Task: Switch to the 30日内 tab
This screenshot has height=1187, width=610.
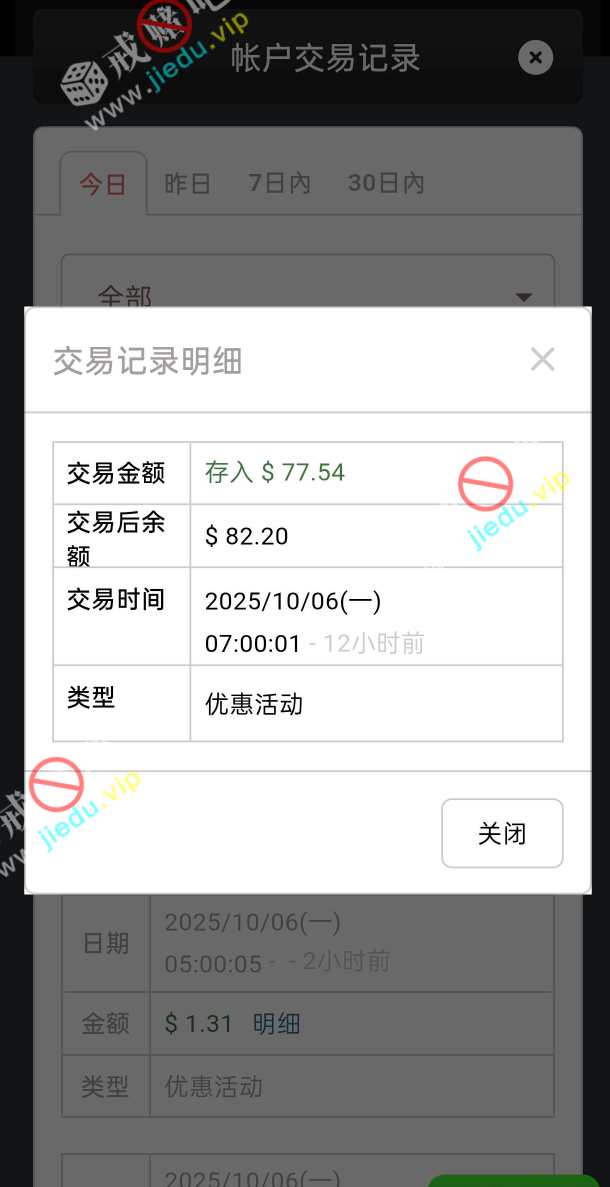Action: click(x=386, y=184)
